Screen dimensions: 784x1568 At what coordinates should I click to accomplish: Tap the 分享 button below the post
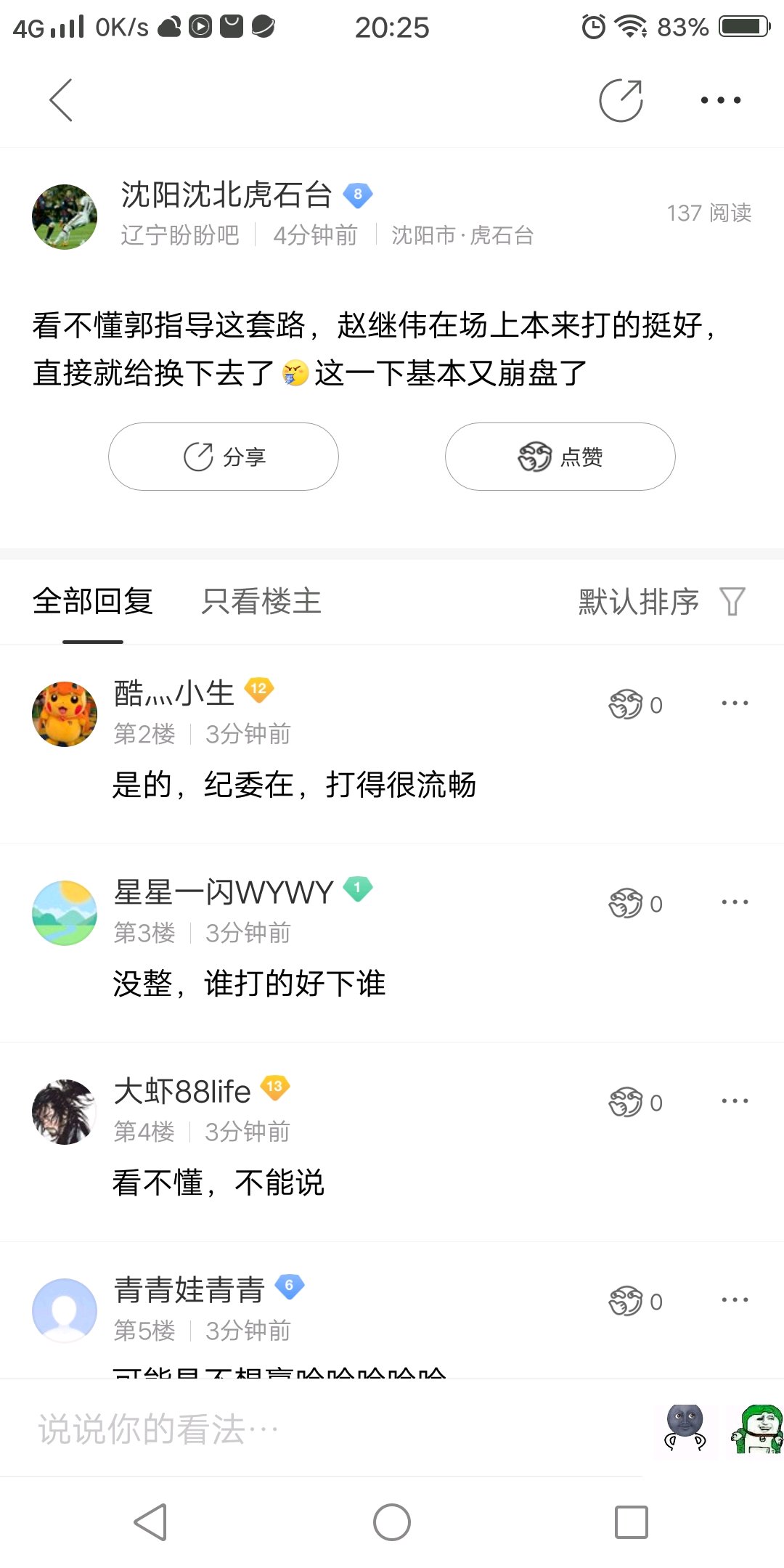[x=224, y=457]
